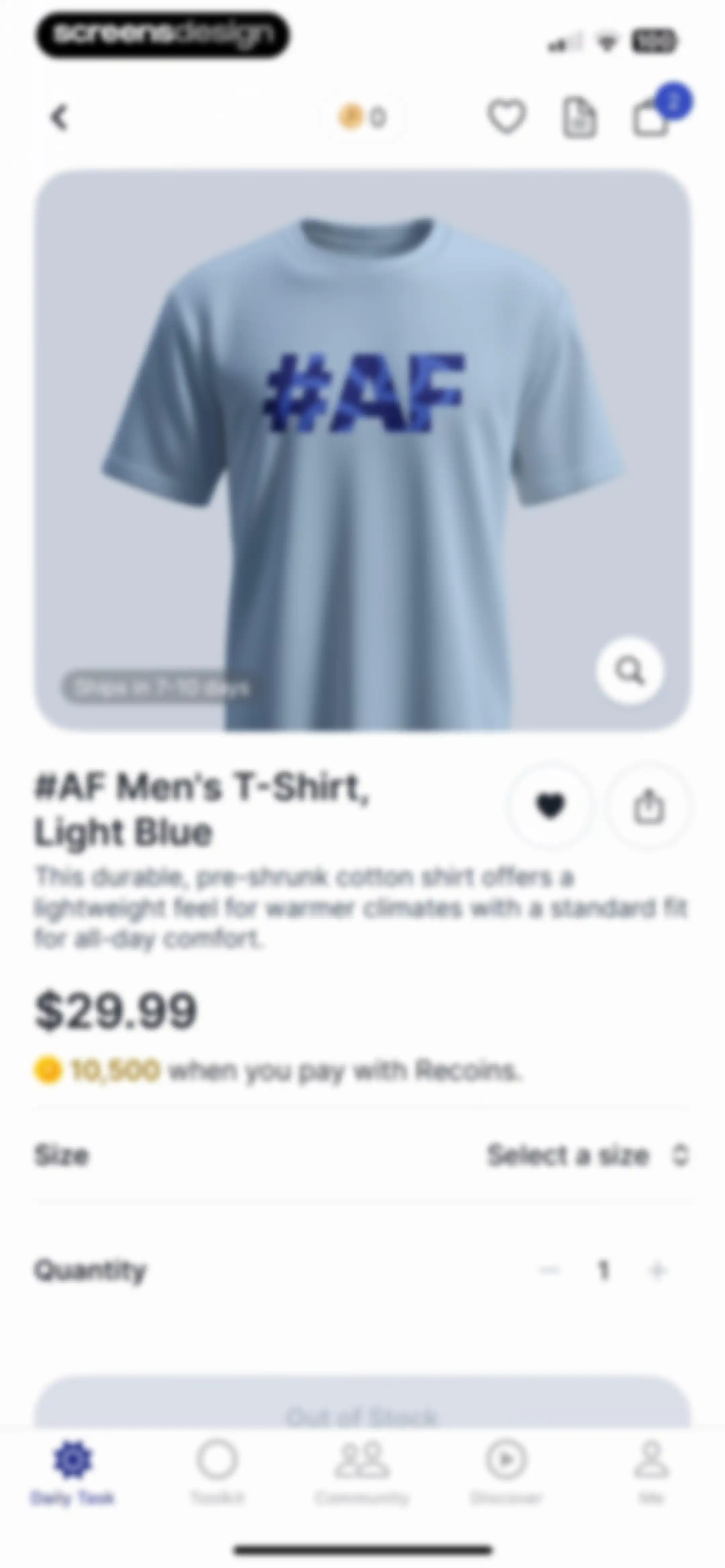The width and height of the screenshot is (725, 1568).
Task: Open the Select a size dropdown
Action: [587, 1155]
